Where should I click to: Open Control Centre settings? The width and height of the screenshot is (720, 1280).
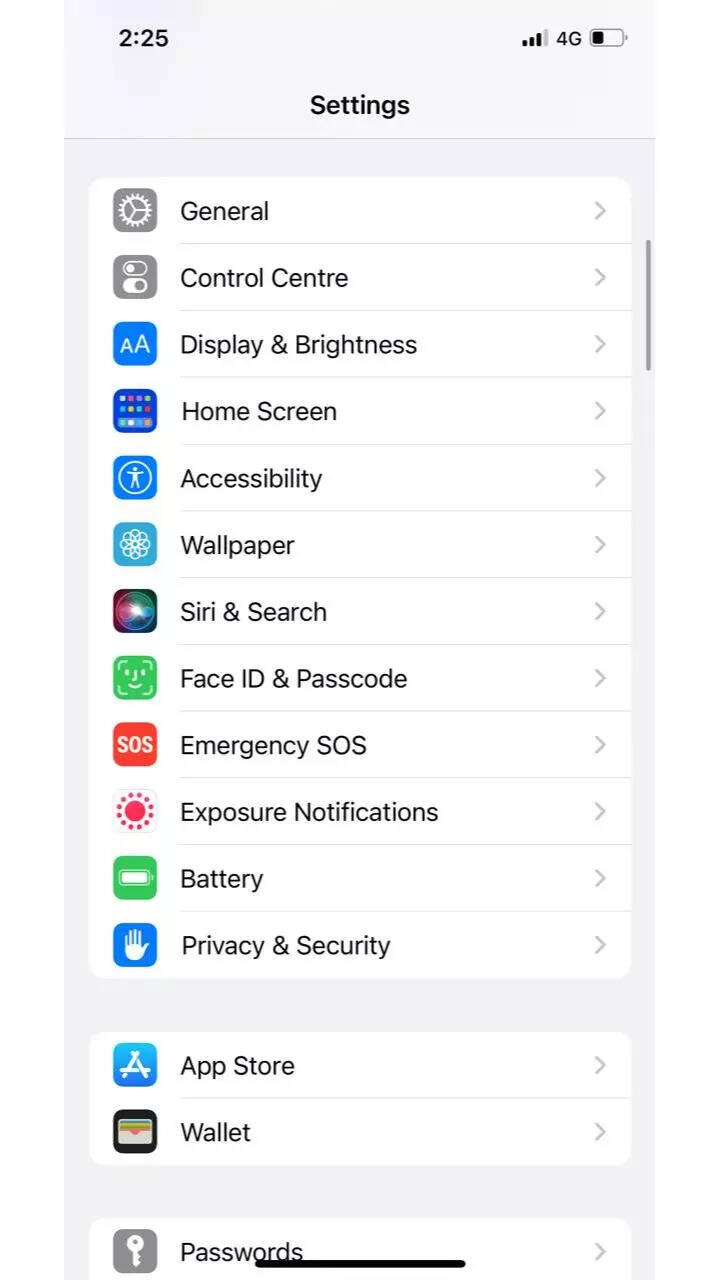click(360, 278)
